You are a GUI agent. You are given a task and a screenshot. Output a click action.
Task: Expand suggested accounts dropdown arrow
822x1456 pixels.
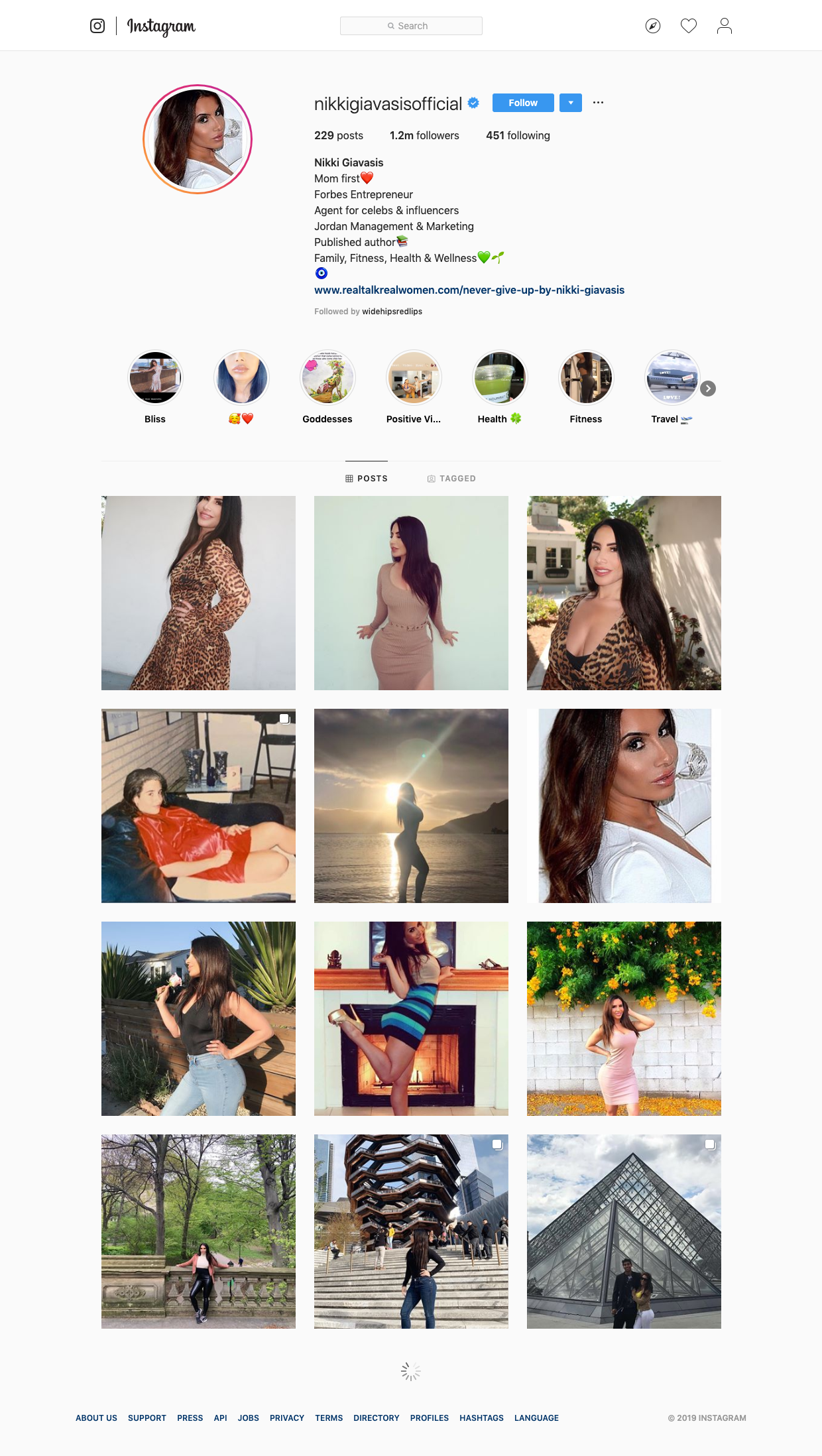[x=571, y=103]
